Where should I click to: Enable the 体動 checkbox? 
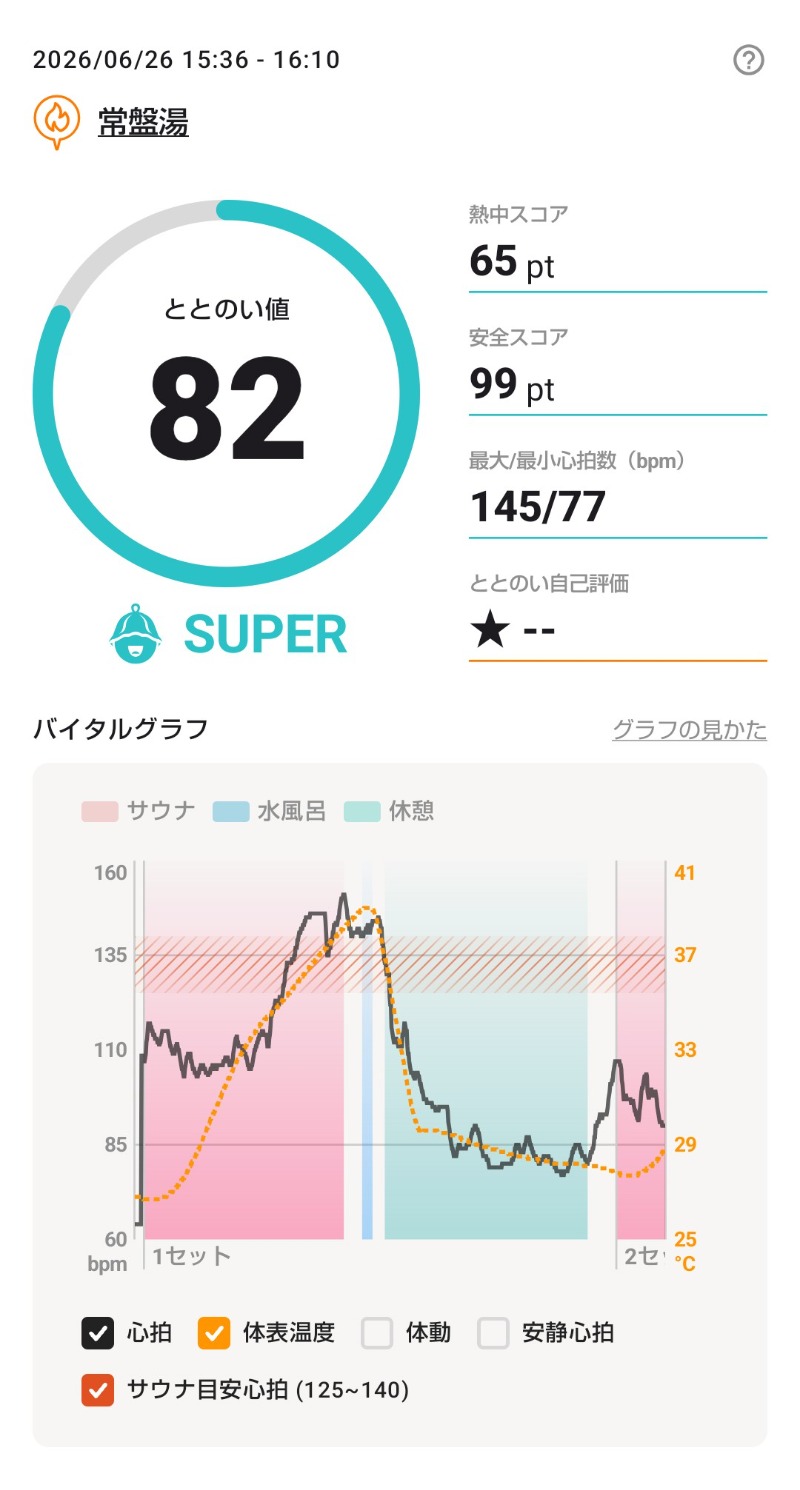pyautogui.click(x=377, y=1333)
